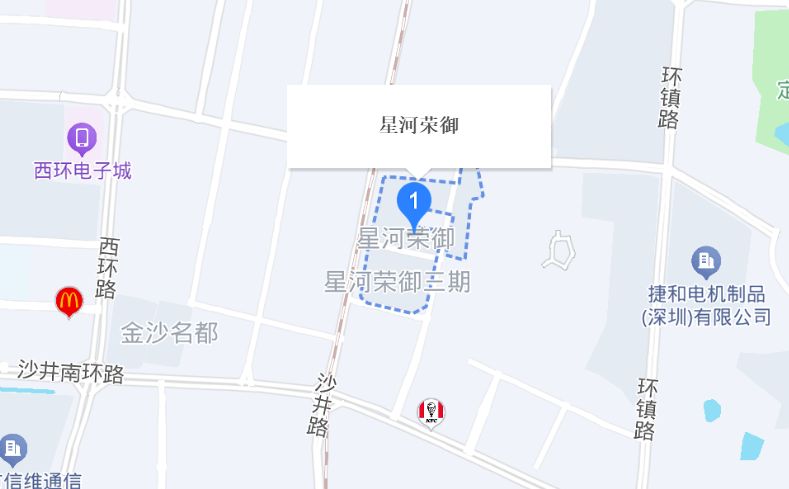Image resolution: width=789 pixels, height=489 pixels.
Task: Open the 捷和电机制品 company pin
Action: 706,262
